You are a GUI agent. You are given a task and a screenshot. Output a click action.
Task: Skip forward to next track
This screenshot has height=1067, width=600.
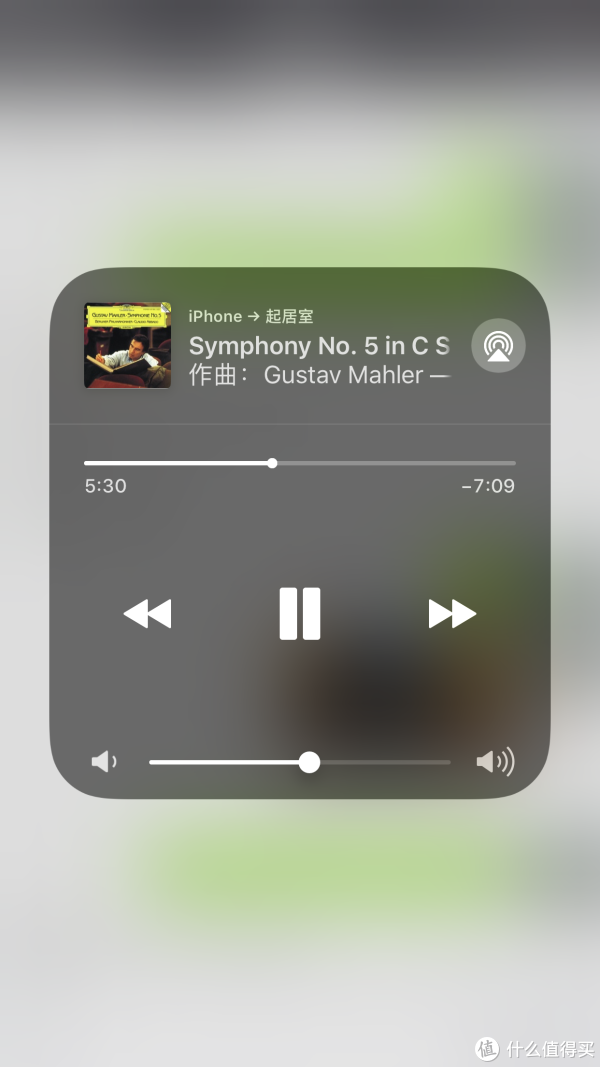(x=452, y=613)
